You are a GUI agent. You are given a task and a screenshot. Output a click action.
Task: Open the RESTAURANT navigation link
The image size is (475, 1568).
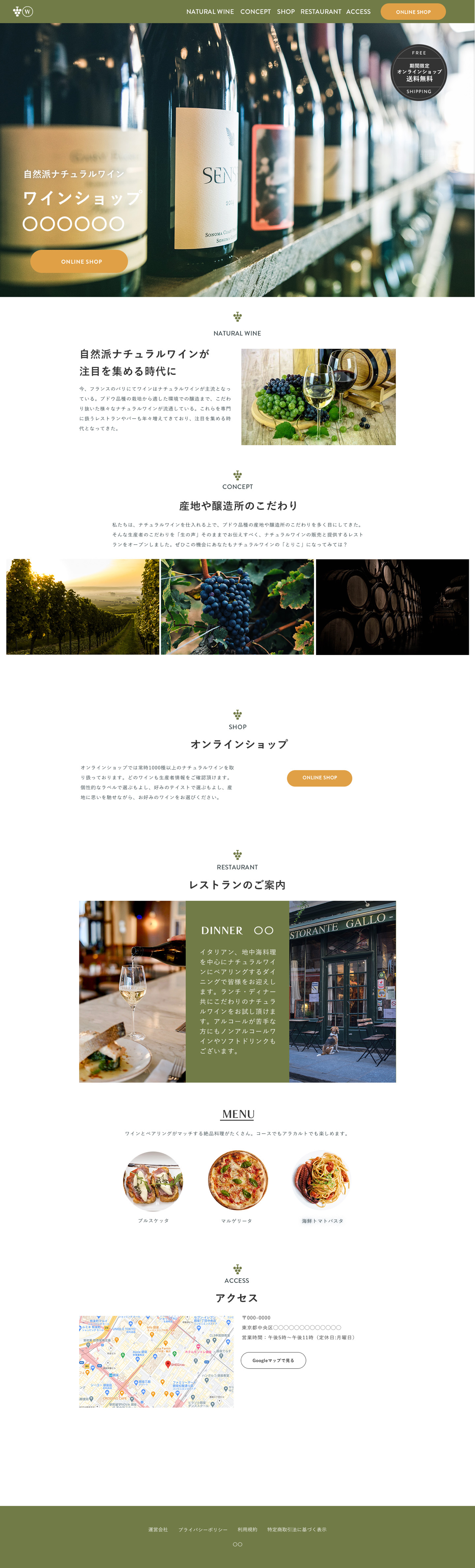[x=320, y=11]
